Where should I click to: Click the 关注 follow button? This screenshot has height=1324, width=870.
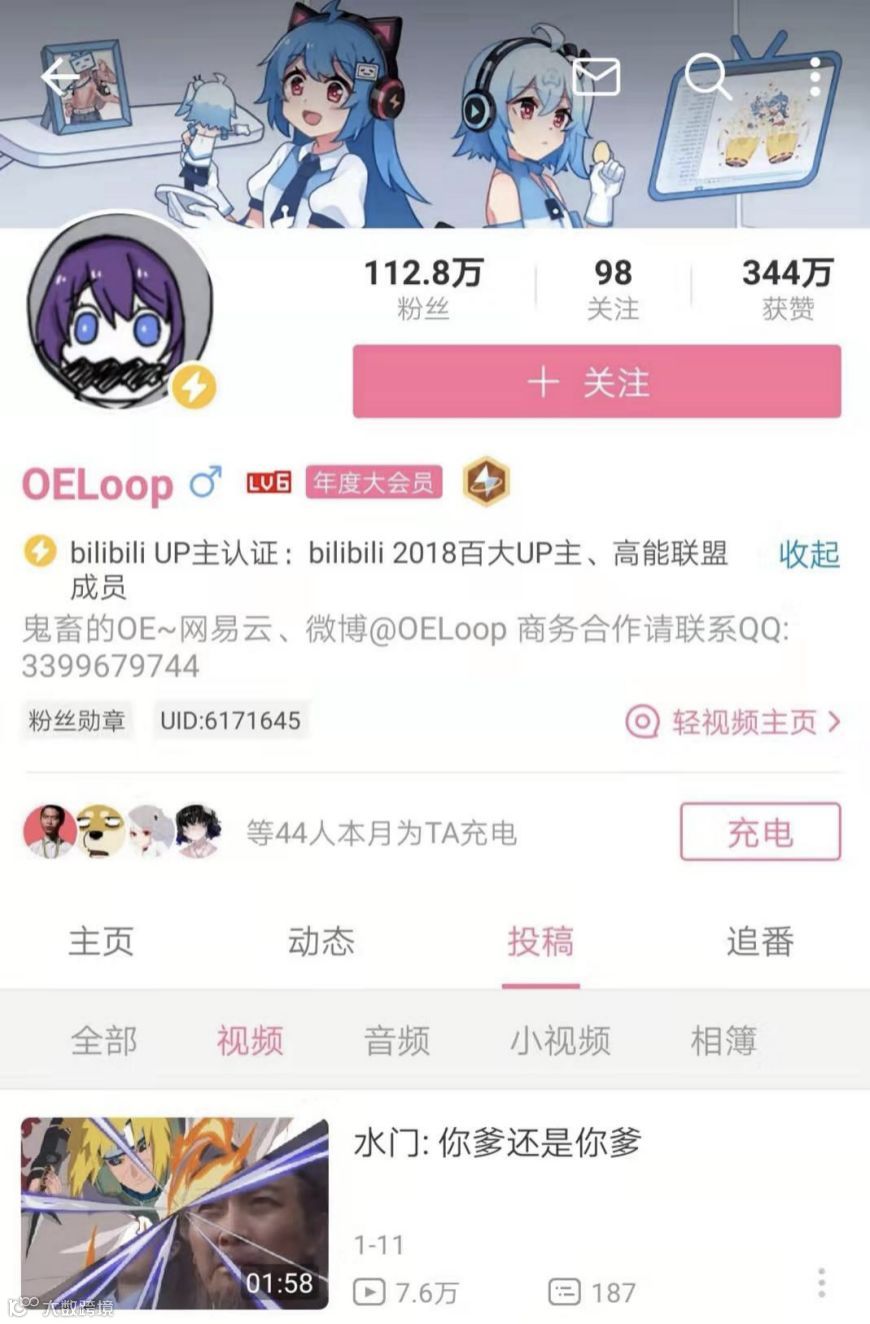pyautogui.click(x=597, y=383)
